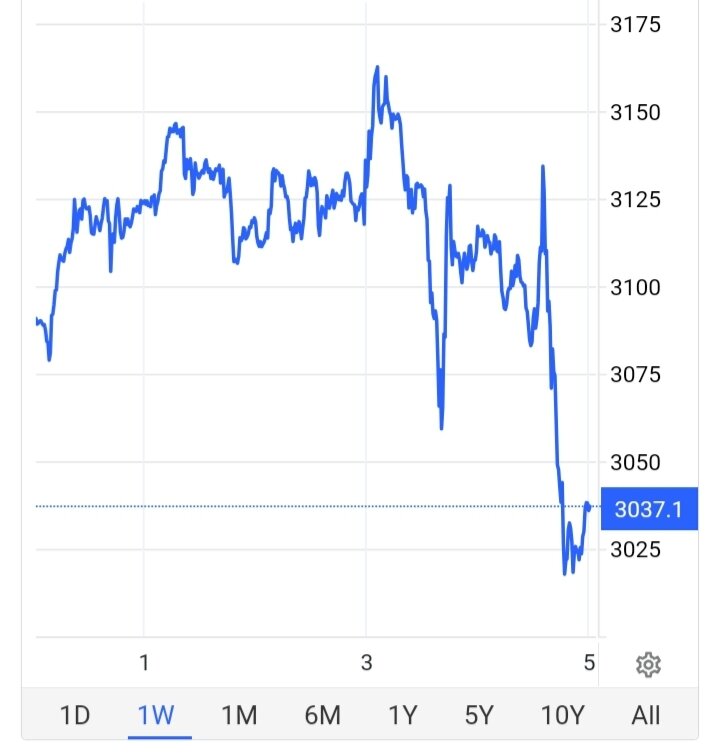Switch chart to 6M range

[x=322, y=715]
